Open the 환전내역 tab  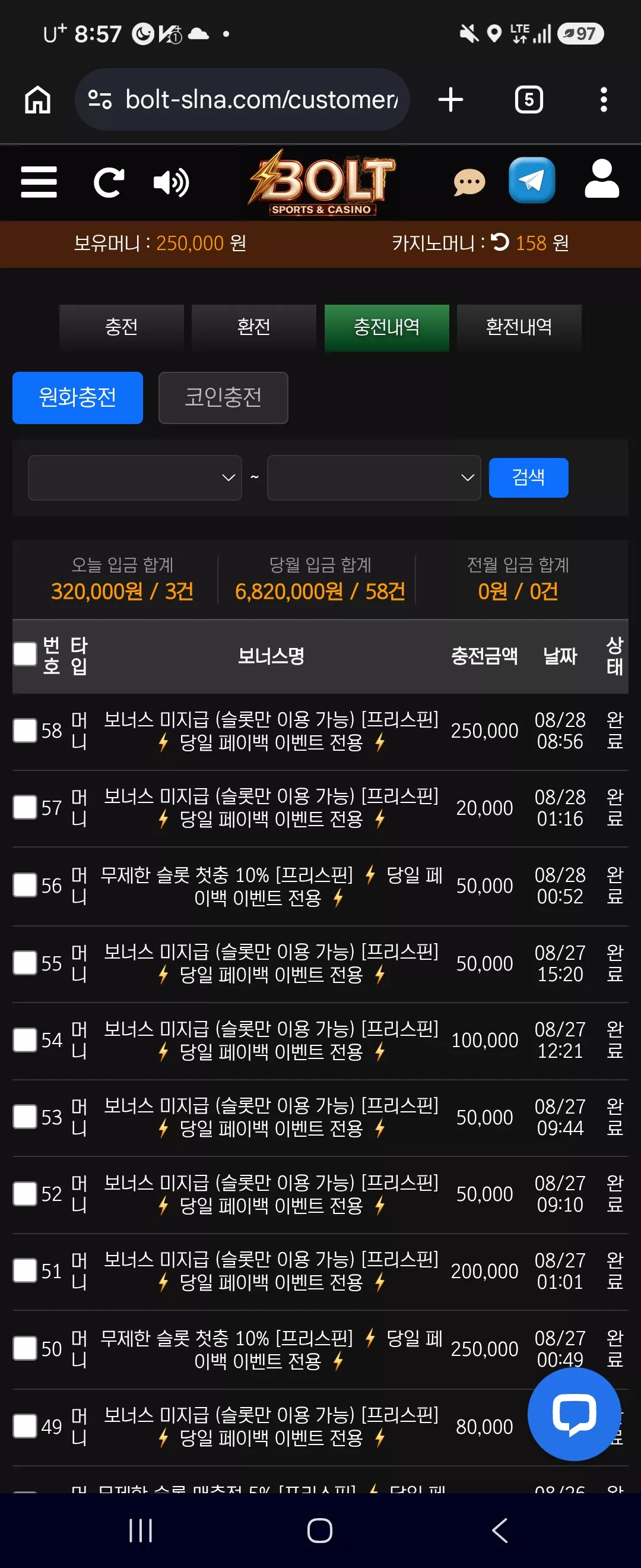pos(519,327)
